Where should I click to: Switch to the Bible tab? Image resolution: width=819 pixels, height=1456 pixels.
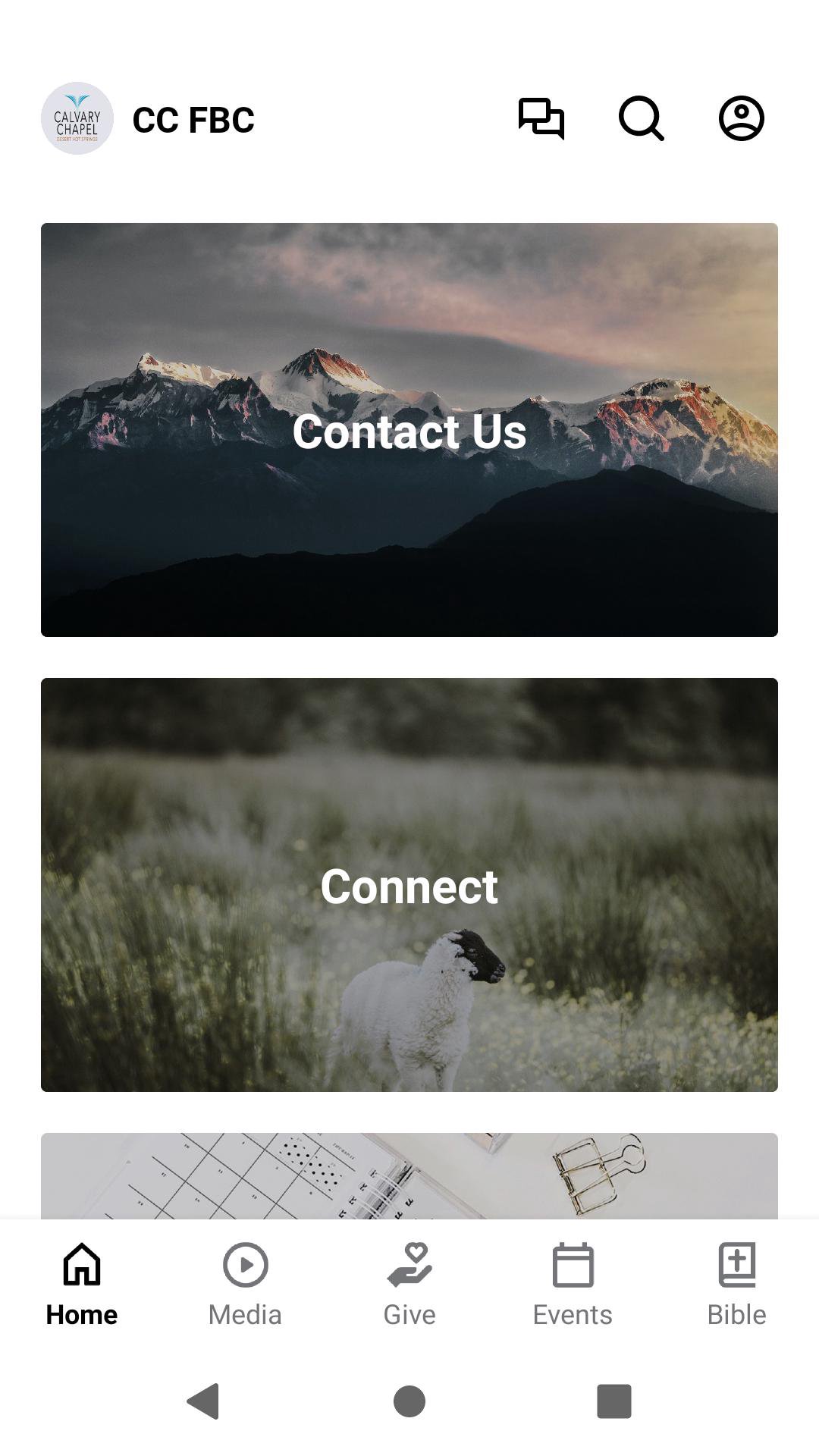click(x=736, y=1285)
